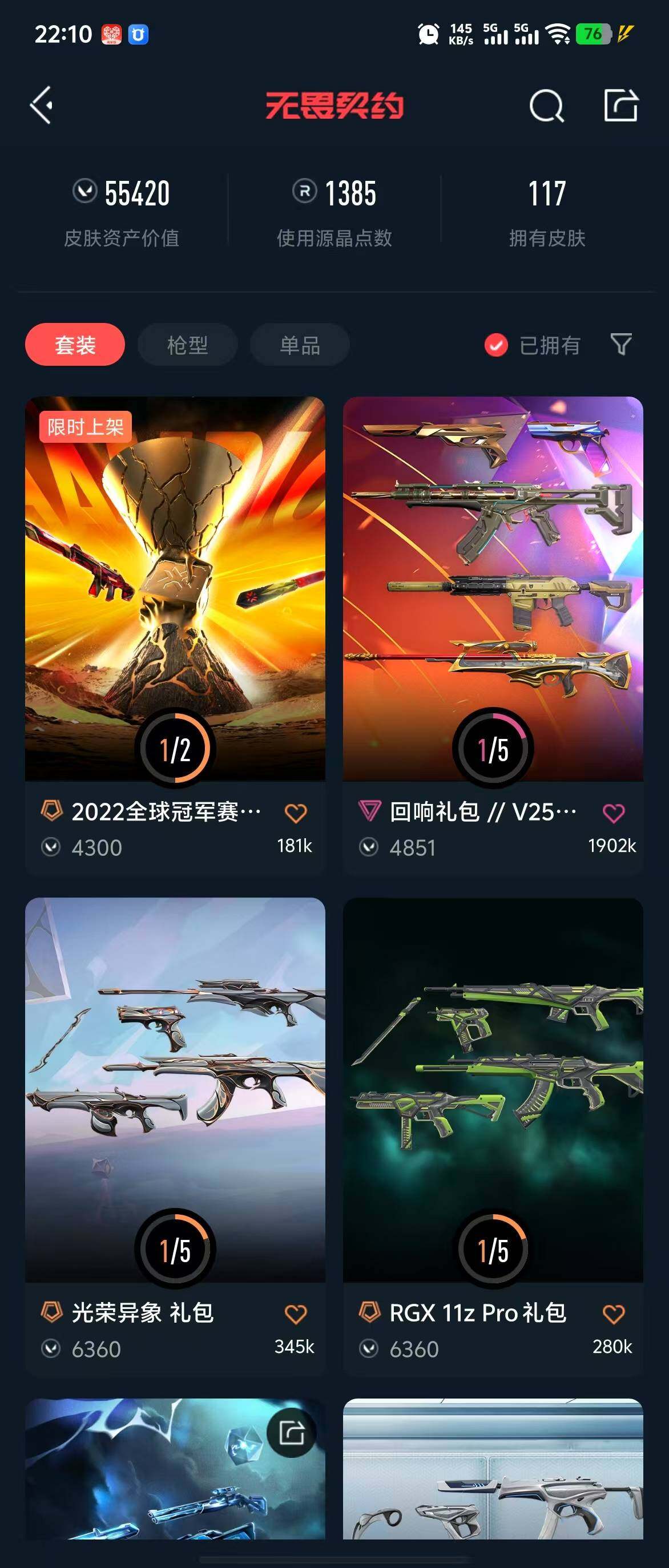Open the 回响礼包 // V25 bundle card
This screenshot has width=669, height=1568.
[x=493, y=584]
